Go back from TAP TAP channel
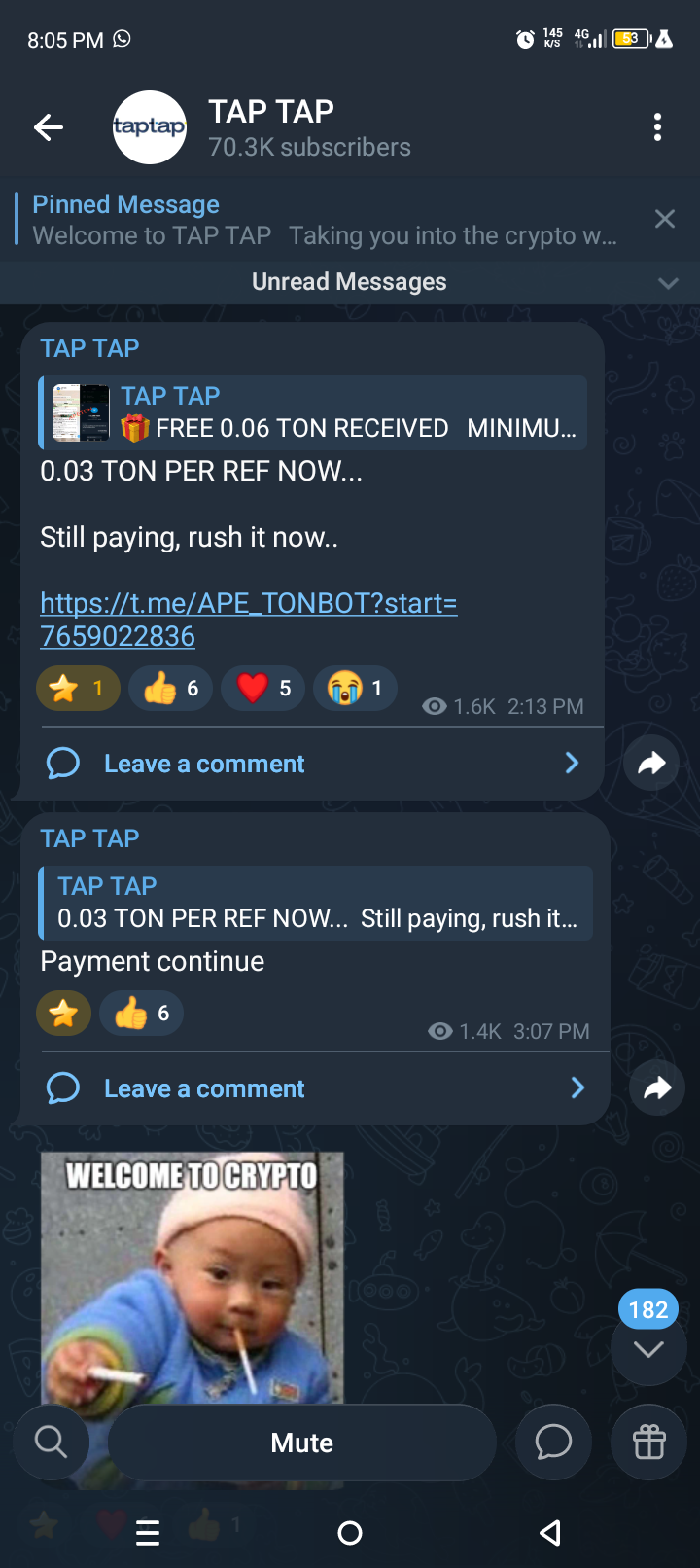This screenshot has height=1568, width=700. [49, 127]
